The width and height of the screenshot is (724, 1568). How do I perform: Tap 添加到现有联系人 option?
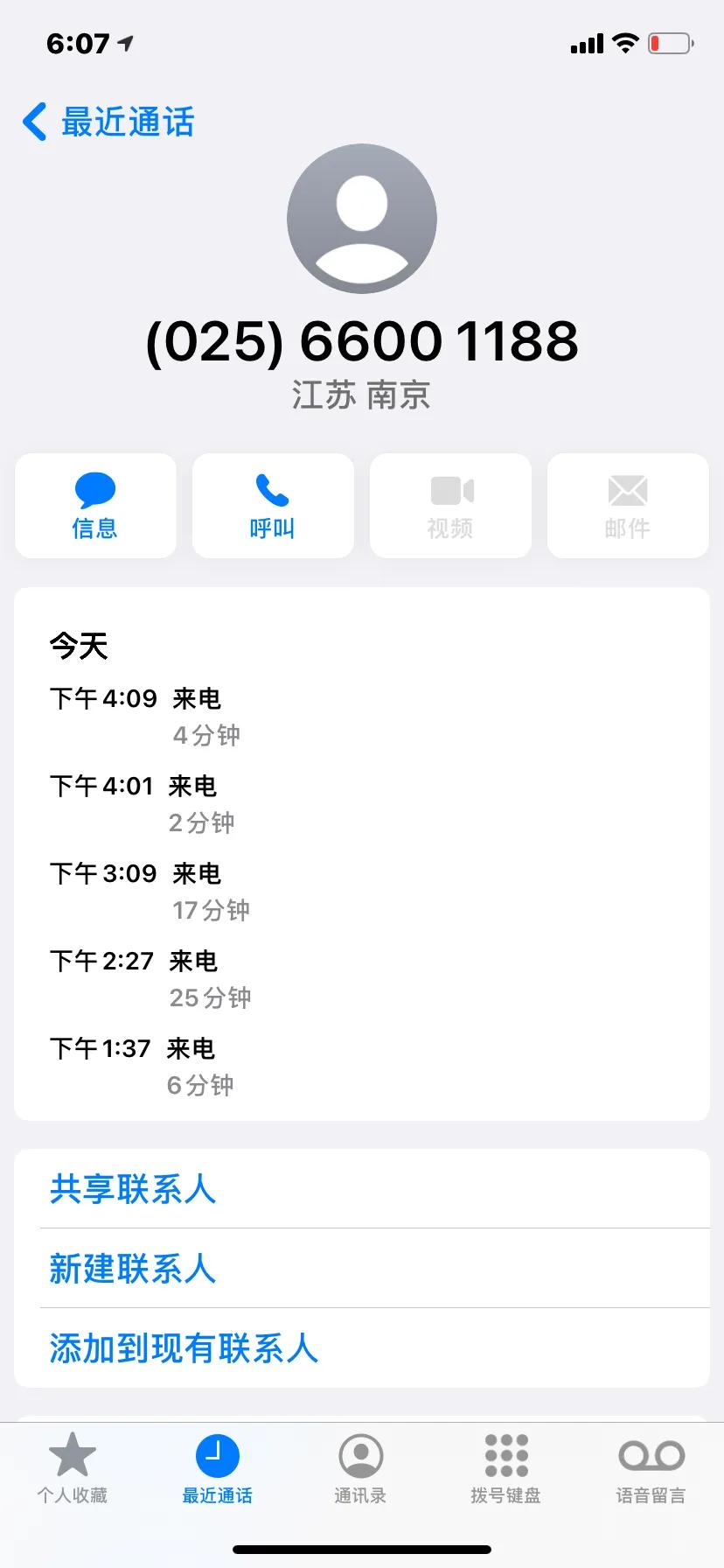(x=183, y=1347)
